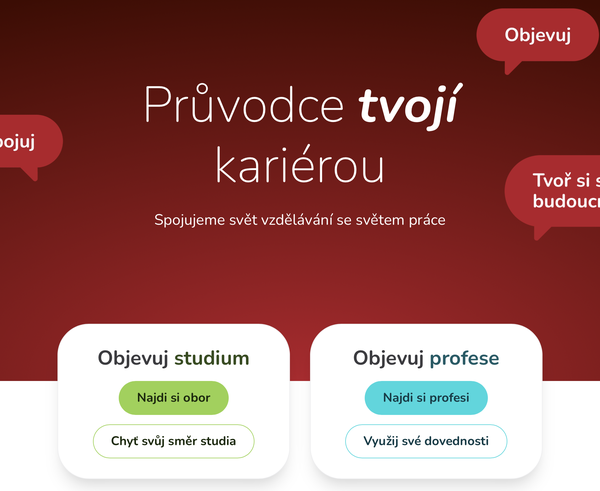This screenshot has width=600, height=491.
Task: Tap the green Najdi si obor button
Action: (174, 398)
